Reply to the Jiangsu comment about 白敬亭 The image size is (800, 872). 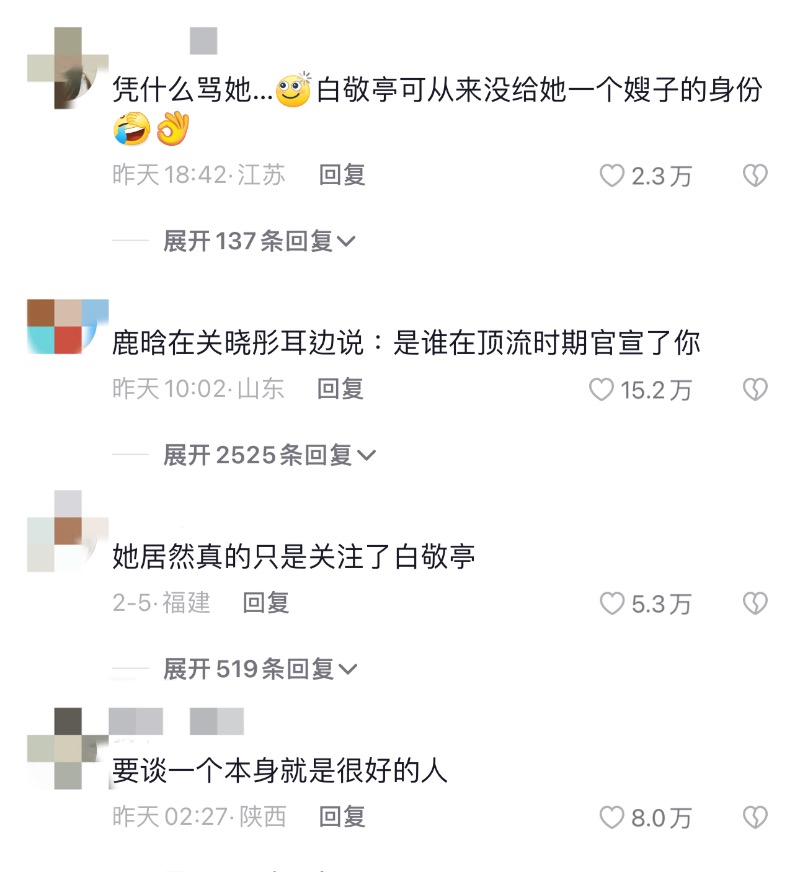click(x=342, y=175)
